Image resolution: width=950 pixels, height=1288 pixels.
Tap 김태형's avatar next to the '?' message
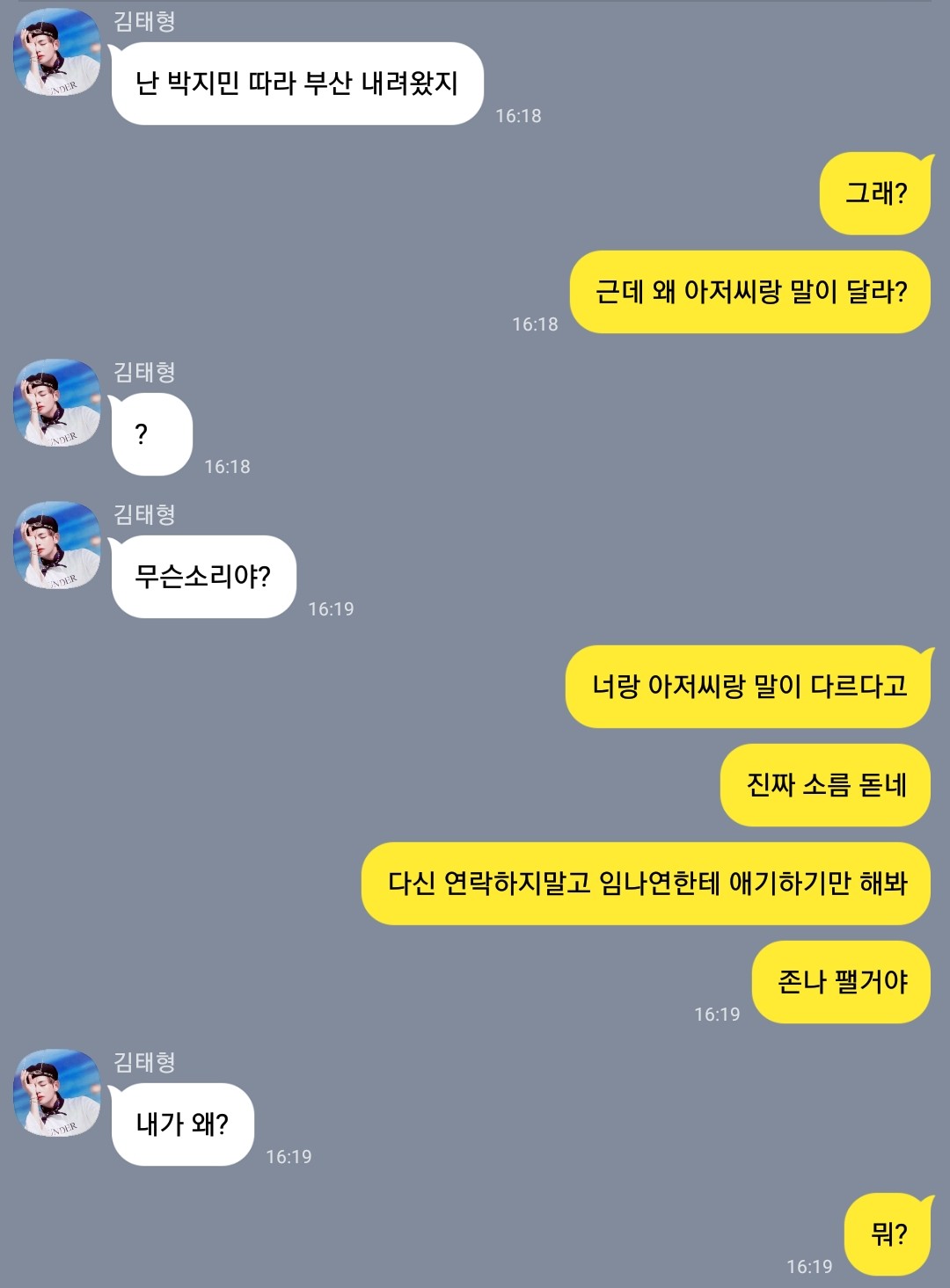click(x=57, y=403)
